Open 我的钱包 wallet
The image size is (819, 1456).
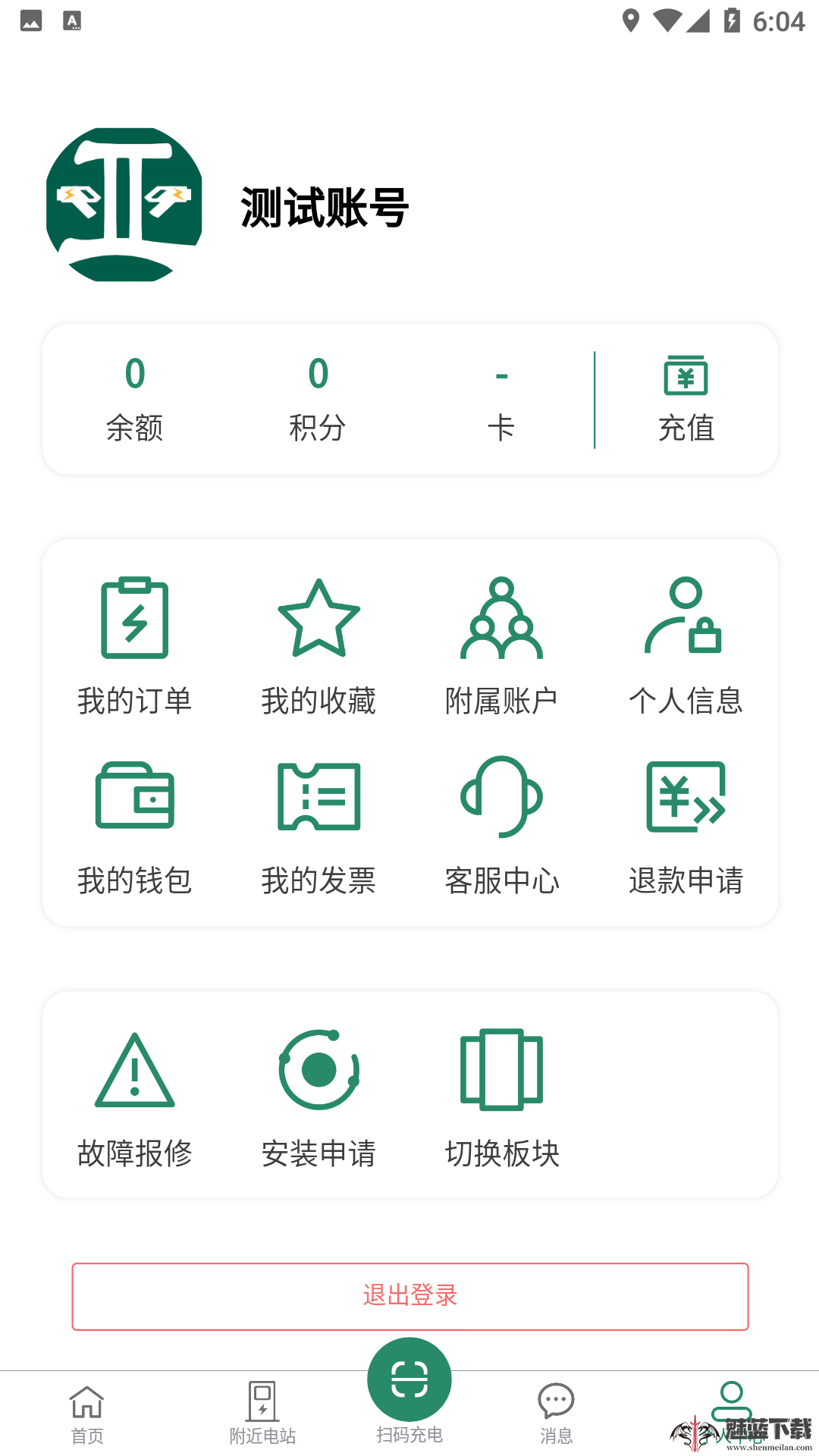point(134,827)
